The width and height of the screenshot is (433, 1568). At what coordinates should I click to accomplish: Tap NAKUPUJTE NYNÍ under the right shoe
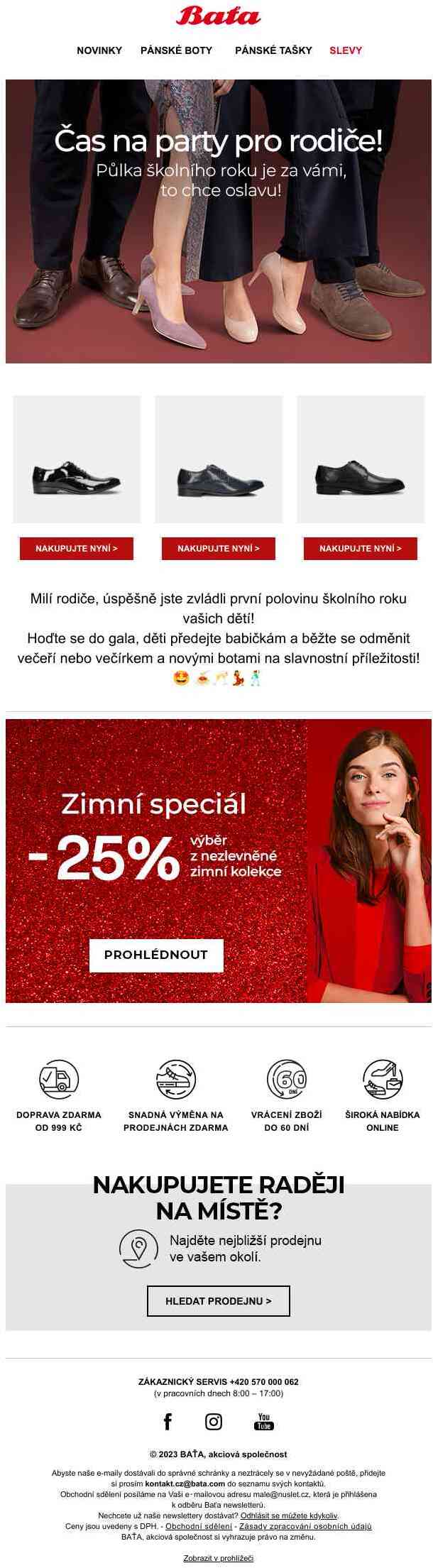[x=361, y=549]
